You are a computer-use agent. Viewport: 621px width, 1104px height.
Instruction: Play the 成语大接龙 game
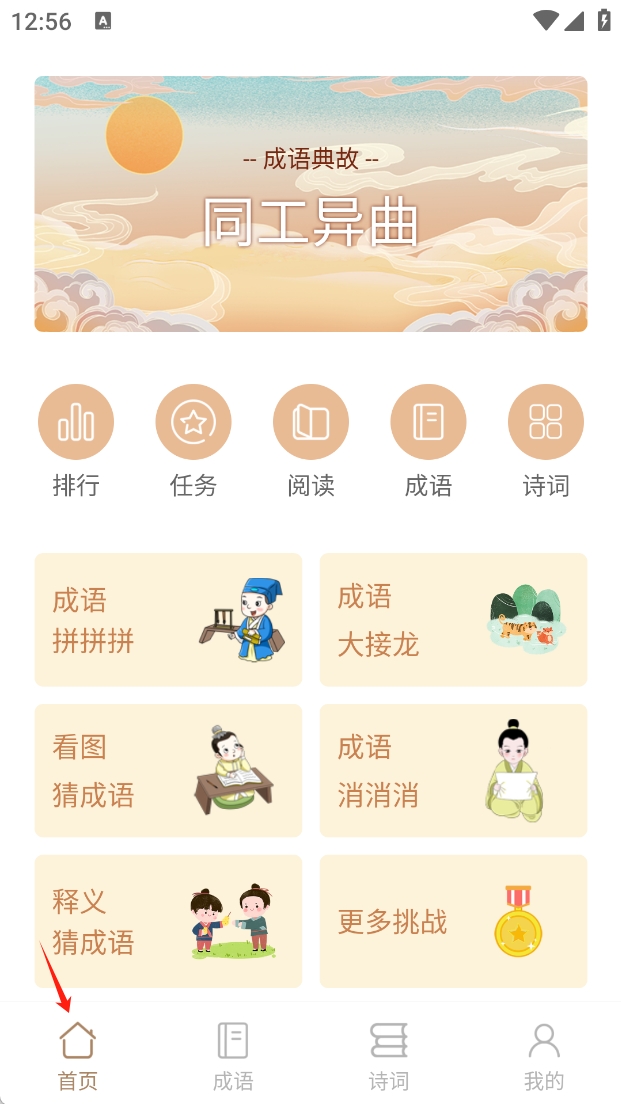[x=453, y=620]
